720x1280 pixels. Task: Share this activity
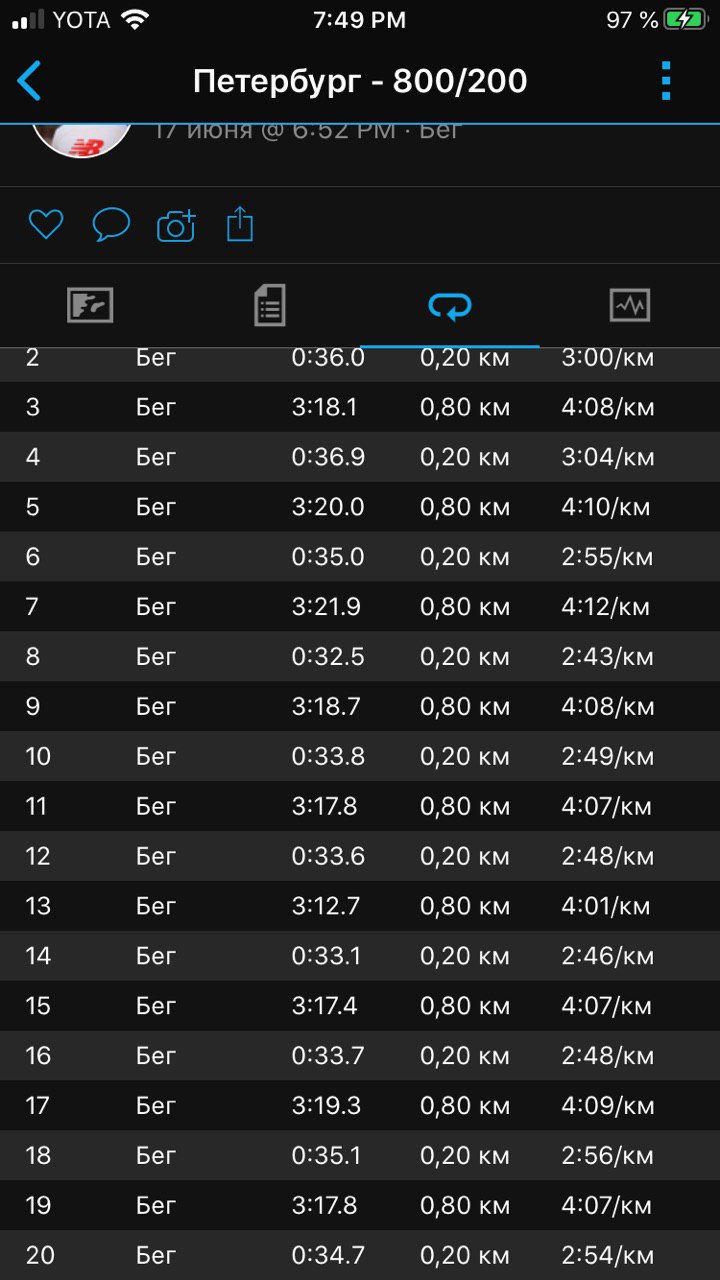click(240, 224)
